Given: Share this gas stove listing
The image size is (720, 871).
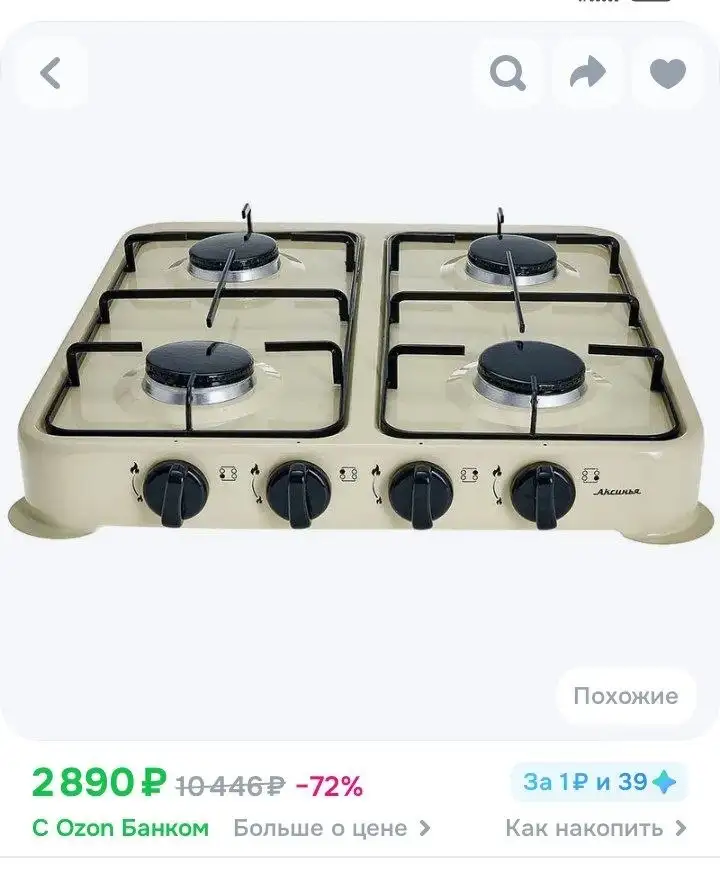Looking at the screenshot, I should (588, 73).
